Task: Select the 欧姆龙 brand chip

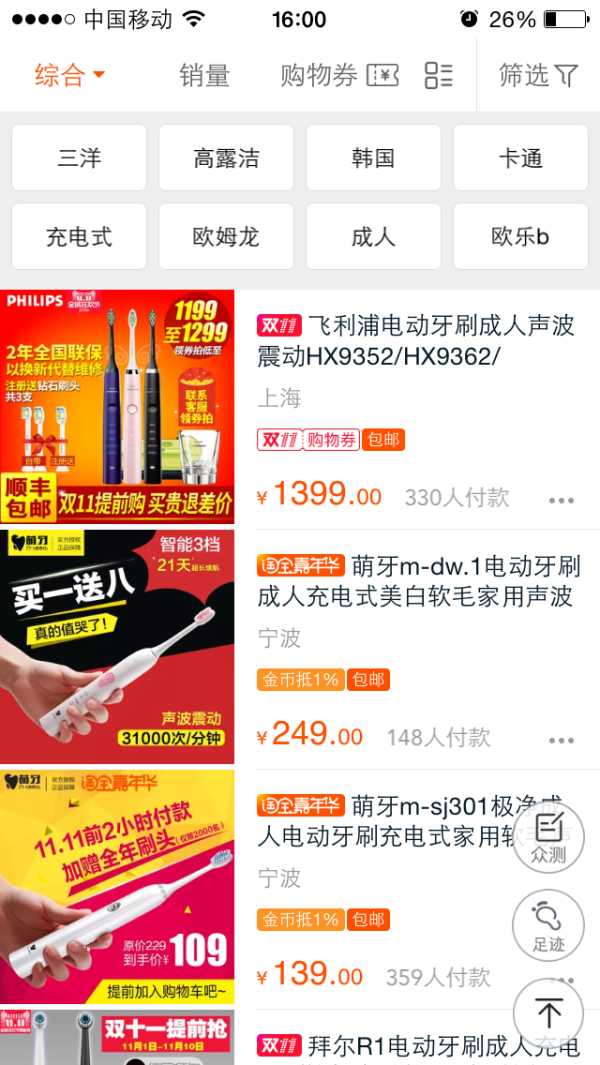Action: [226, 237]
